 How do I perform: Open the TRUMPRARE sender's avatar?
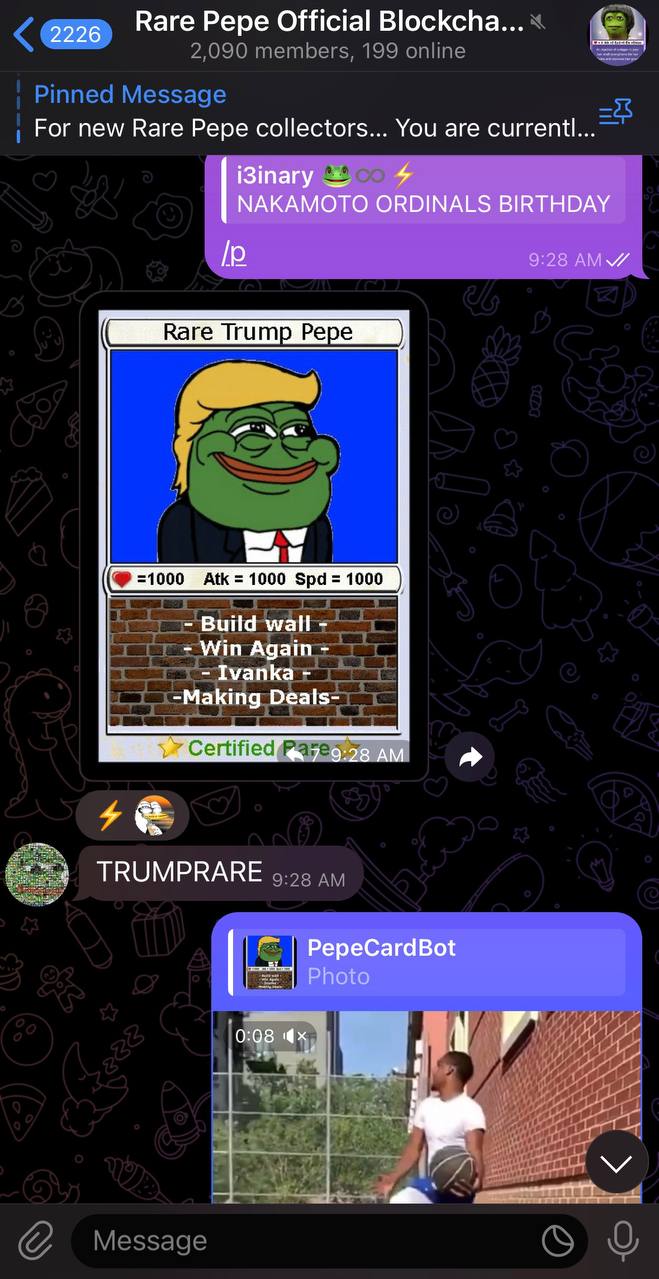coord(37,874)
